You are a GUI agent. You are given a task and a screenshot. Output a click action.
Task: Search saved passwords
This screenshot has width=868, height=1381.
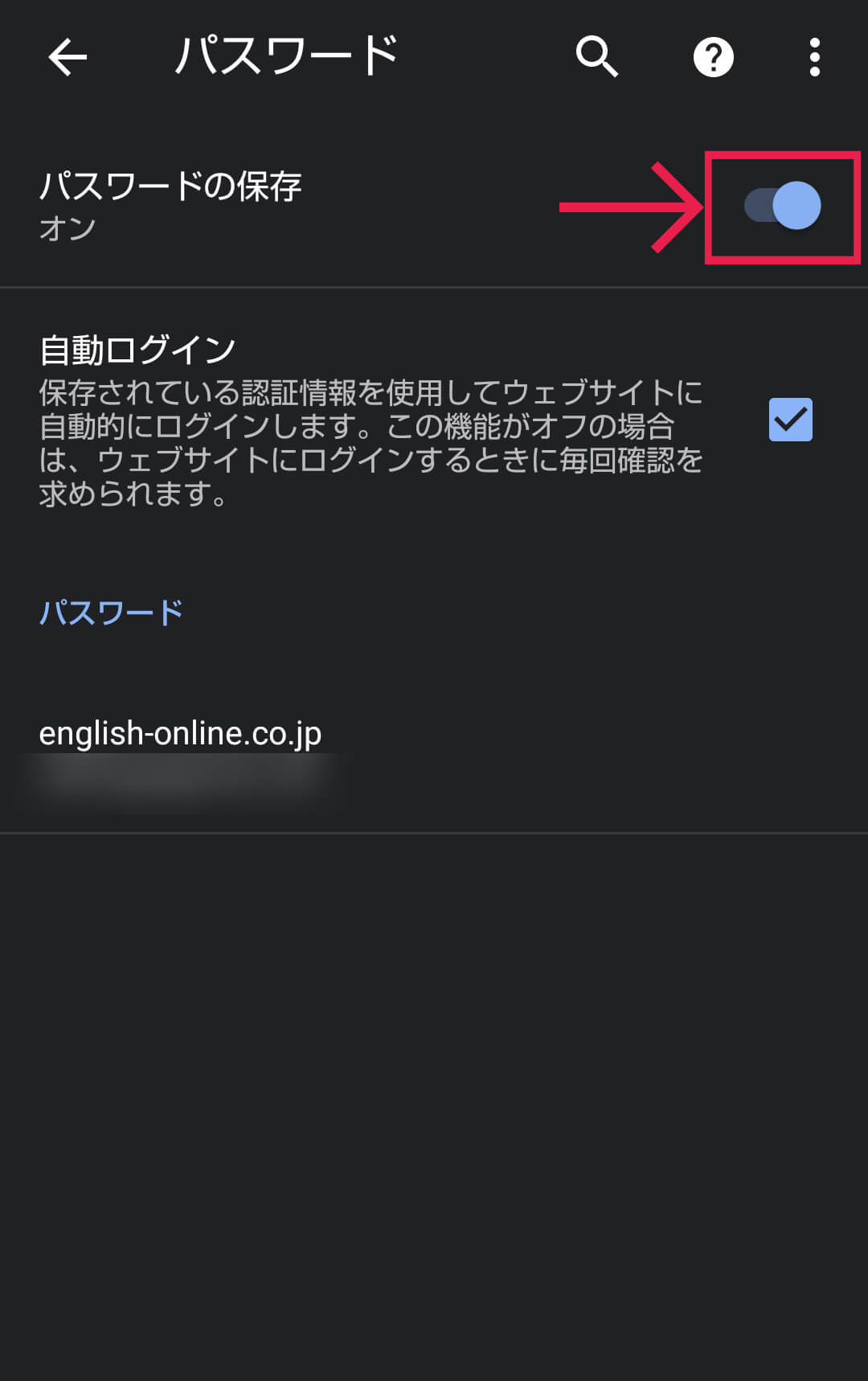pyautogui.click(x=596, y=57)
